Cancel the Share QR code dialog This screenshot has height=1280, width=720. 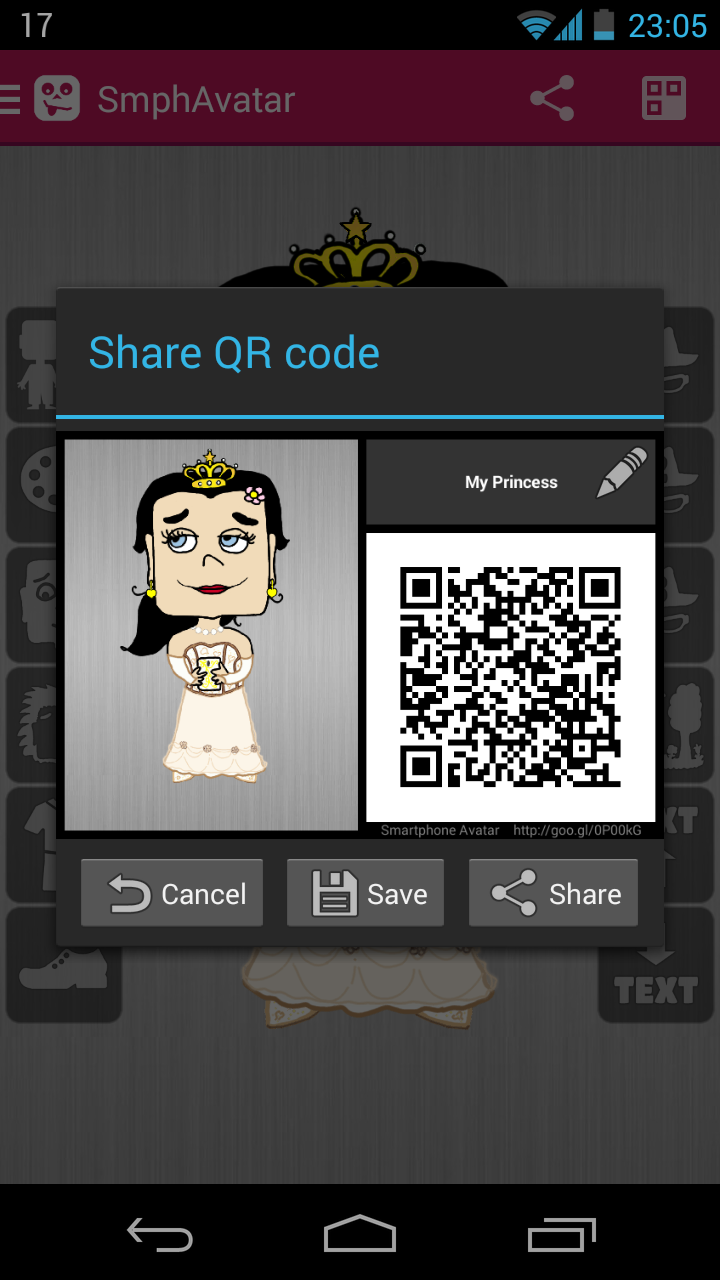pyautogui.click(x=172, y=893)
